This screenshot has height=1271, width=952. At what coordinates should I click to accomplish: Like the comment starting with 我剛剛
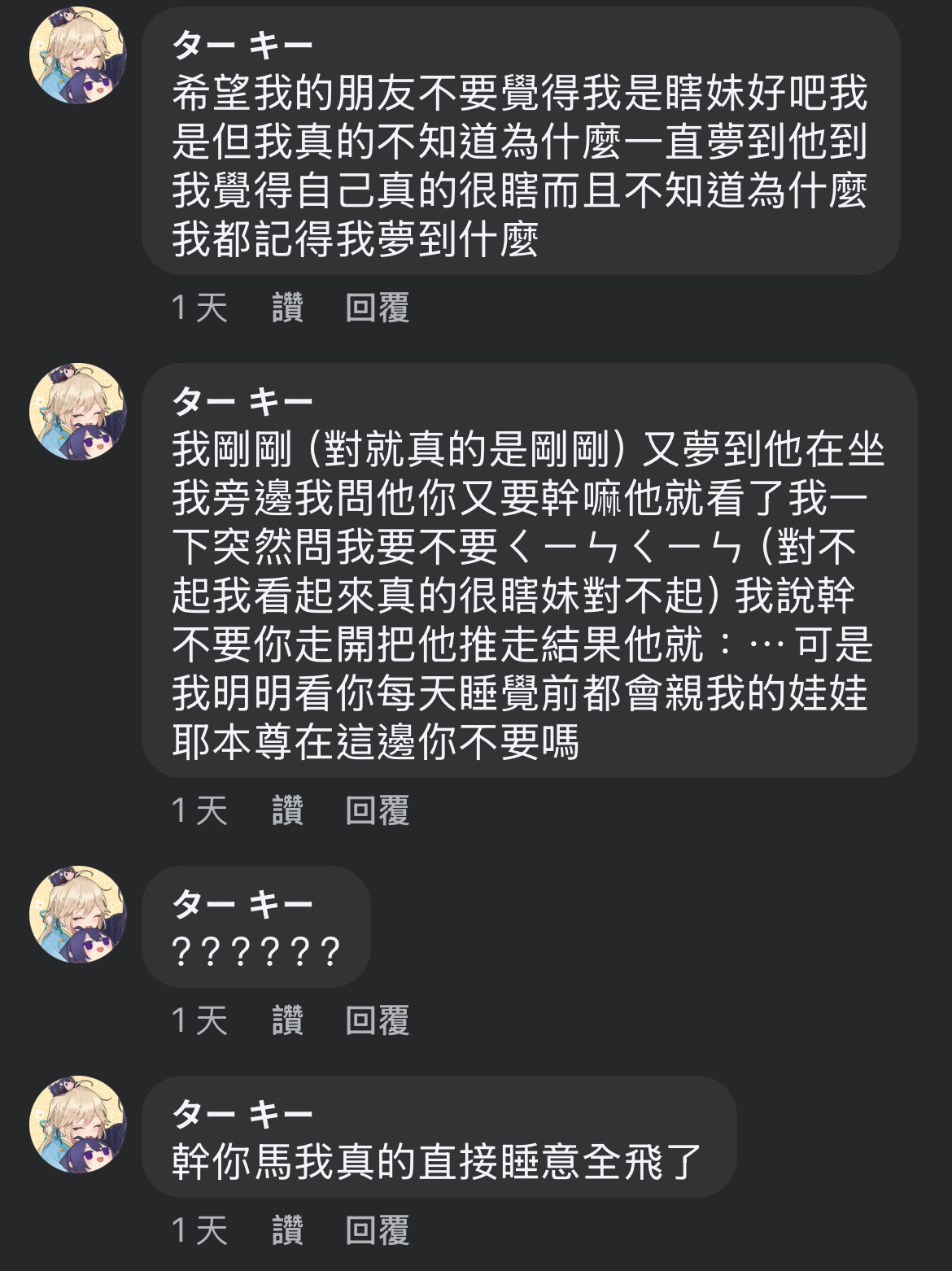[x=287, y=810]
